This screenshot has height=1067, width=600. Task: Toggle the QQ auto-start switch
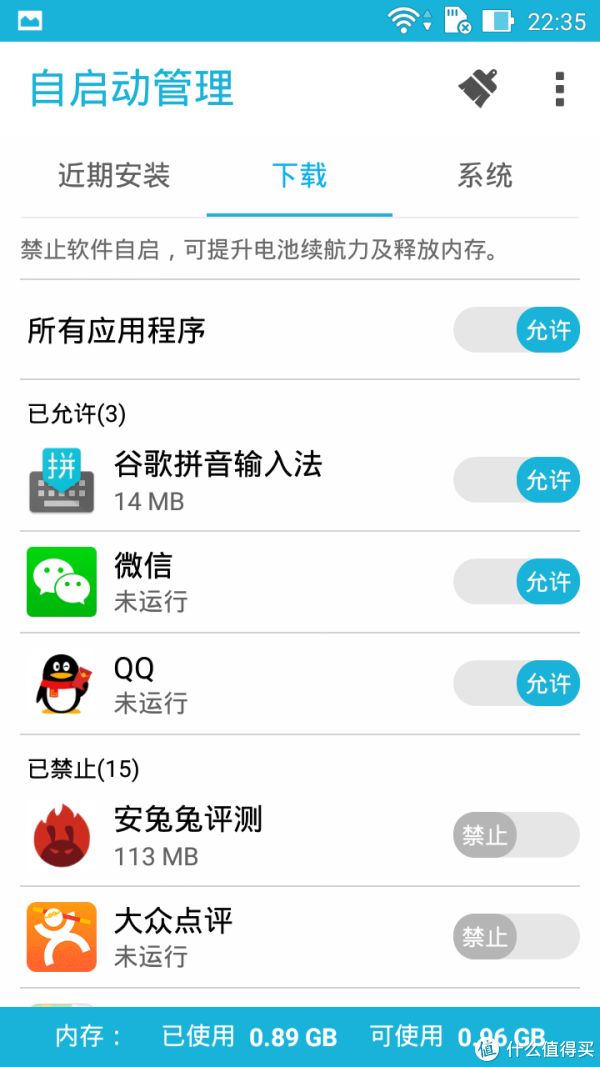click(x=516, y=683)
